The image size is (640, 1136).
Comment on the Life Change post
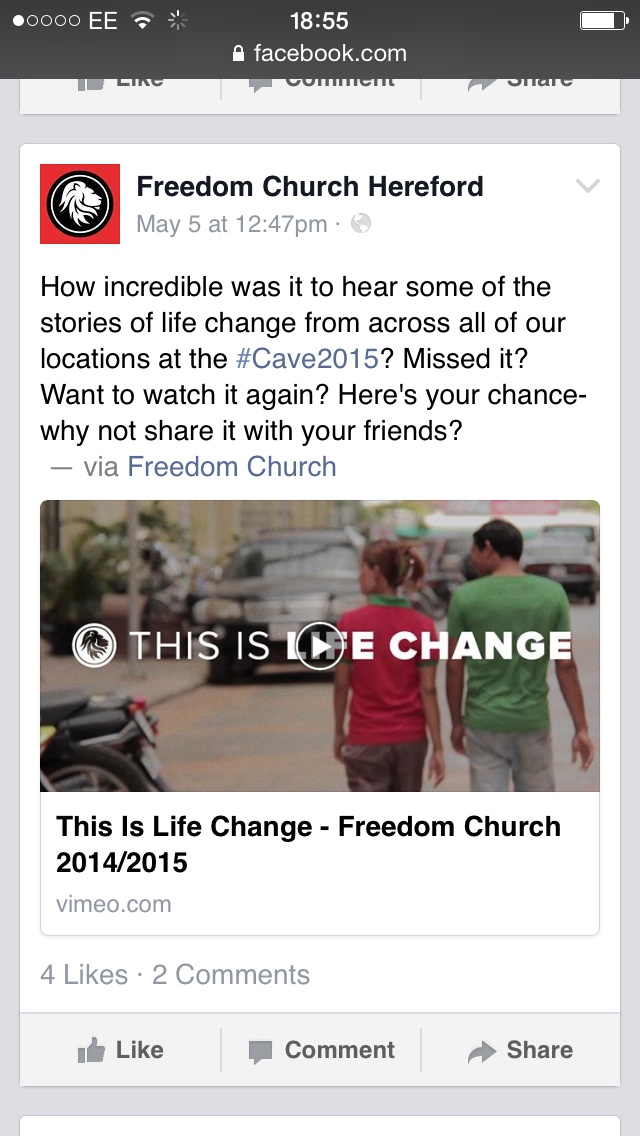(321, 1050)
